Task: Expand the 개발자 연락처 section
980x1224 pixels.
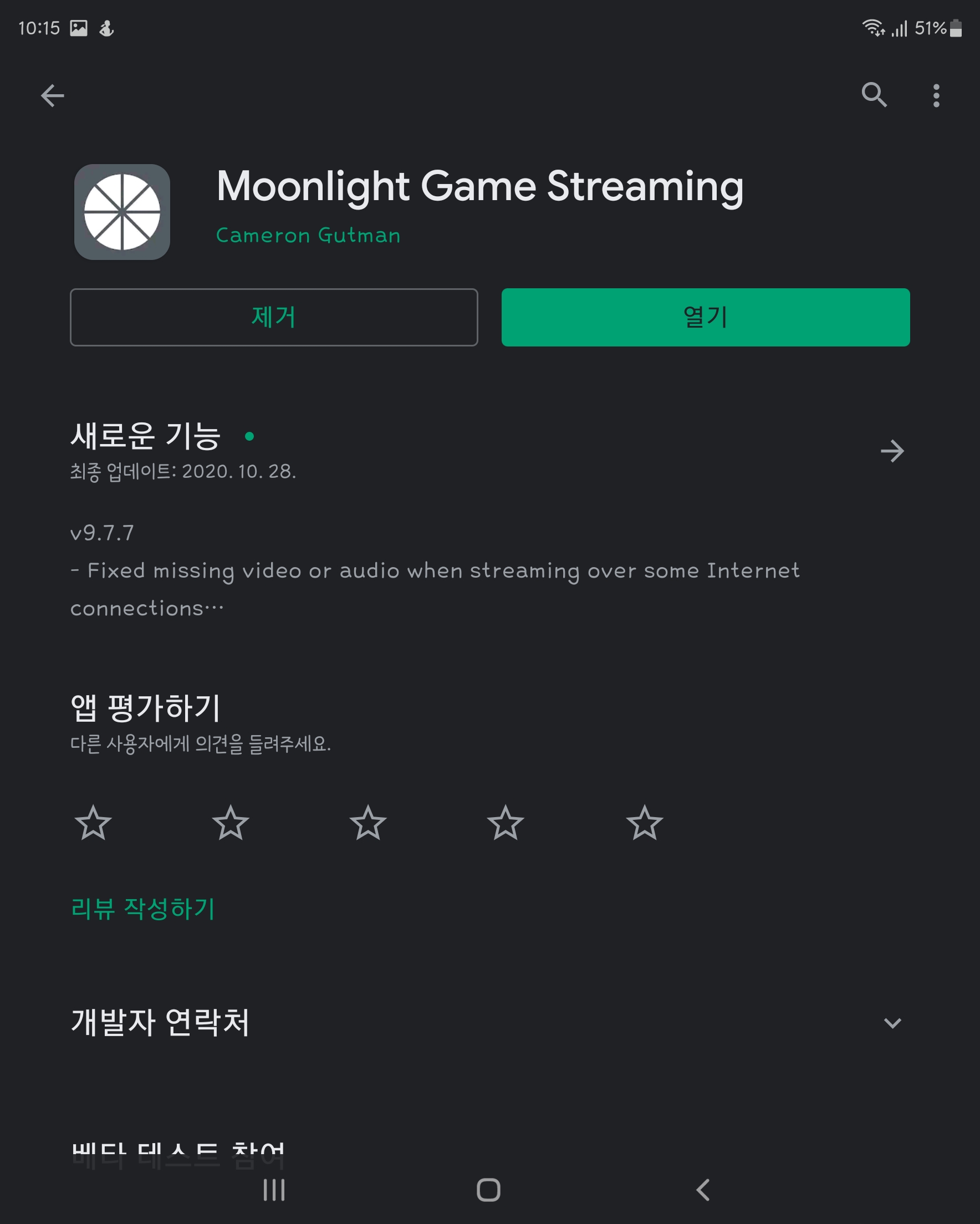Action: (892, 1023)
